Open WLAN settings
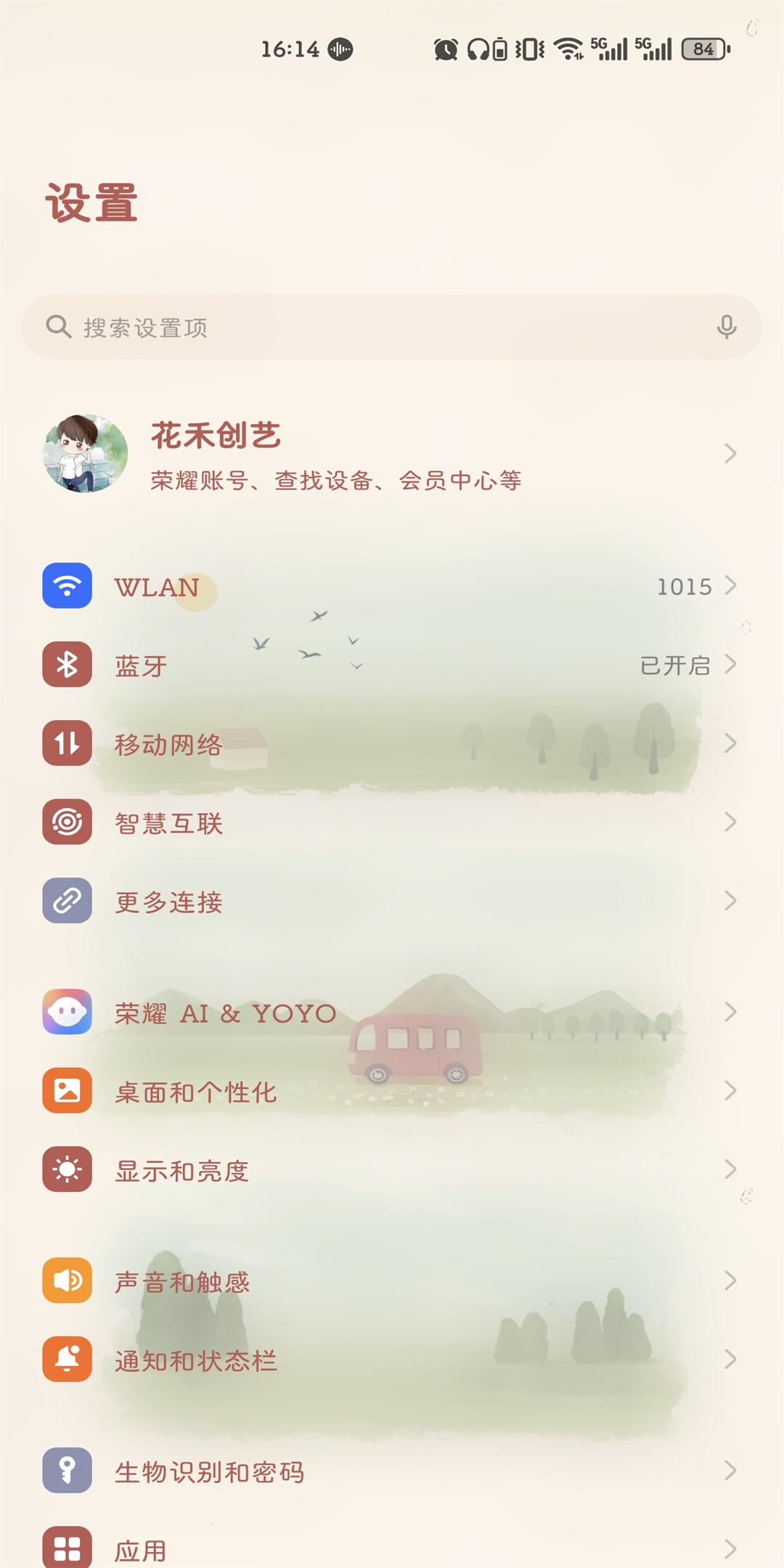 (392, 587)
